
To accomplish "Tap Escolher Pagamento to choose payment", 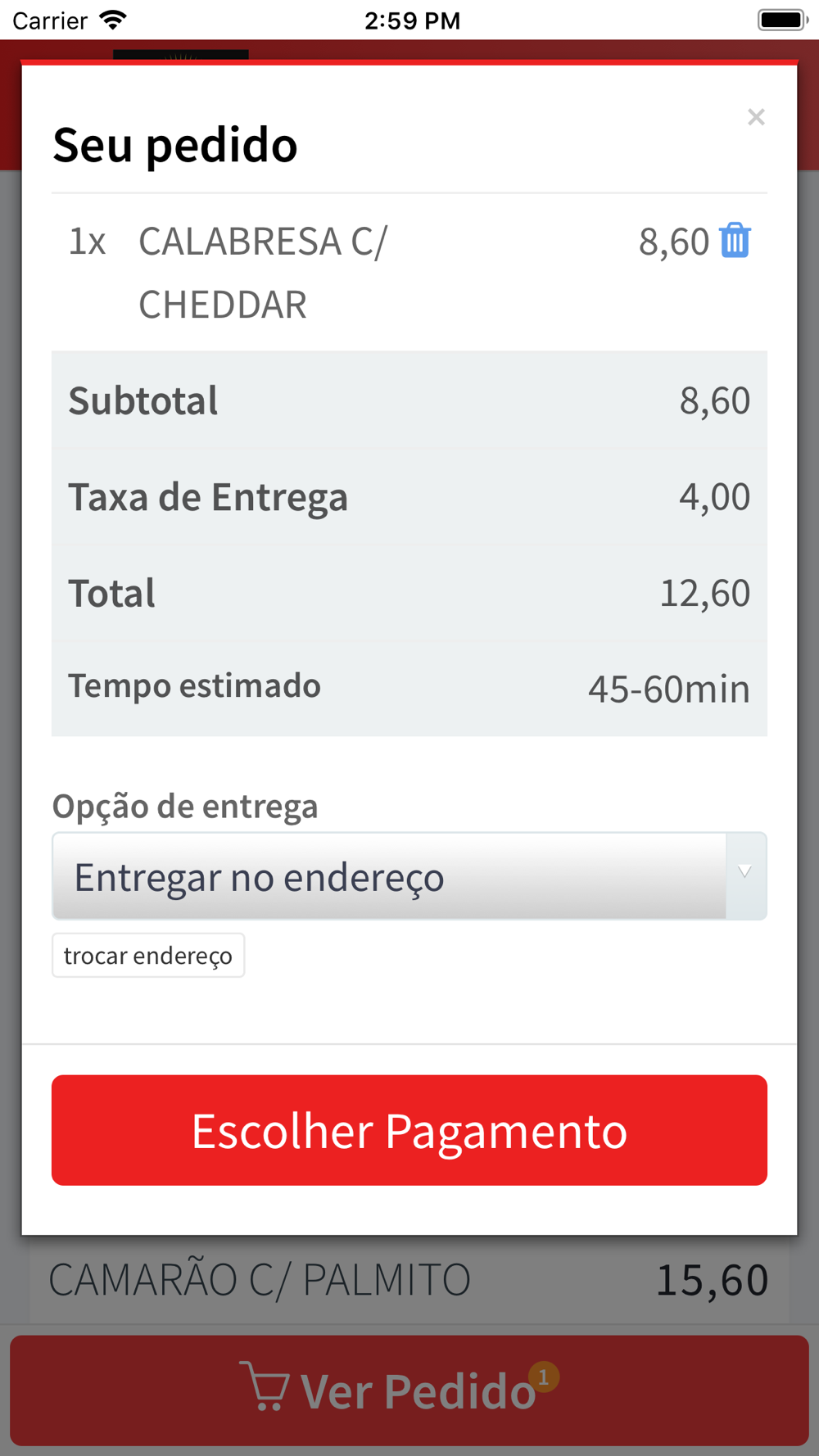I will click(x=409, y=1130).
